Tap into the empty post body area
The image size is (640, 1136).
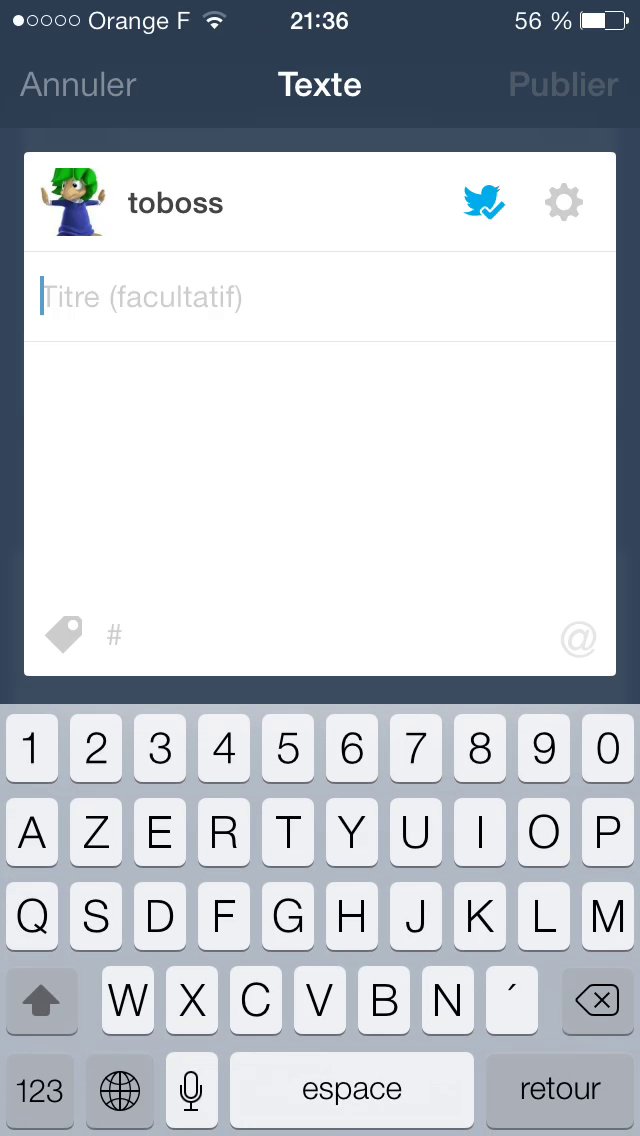click(320, 471)
